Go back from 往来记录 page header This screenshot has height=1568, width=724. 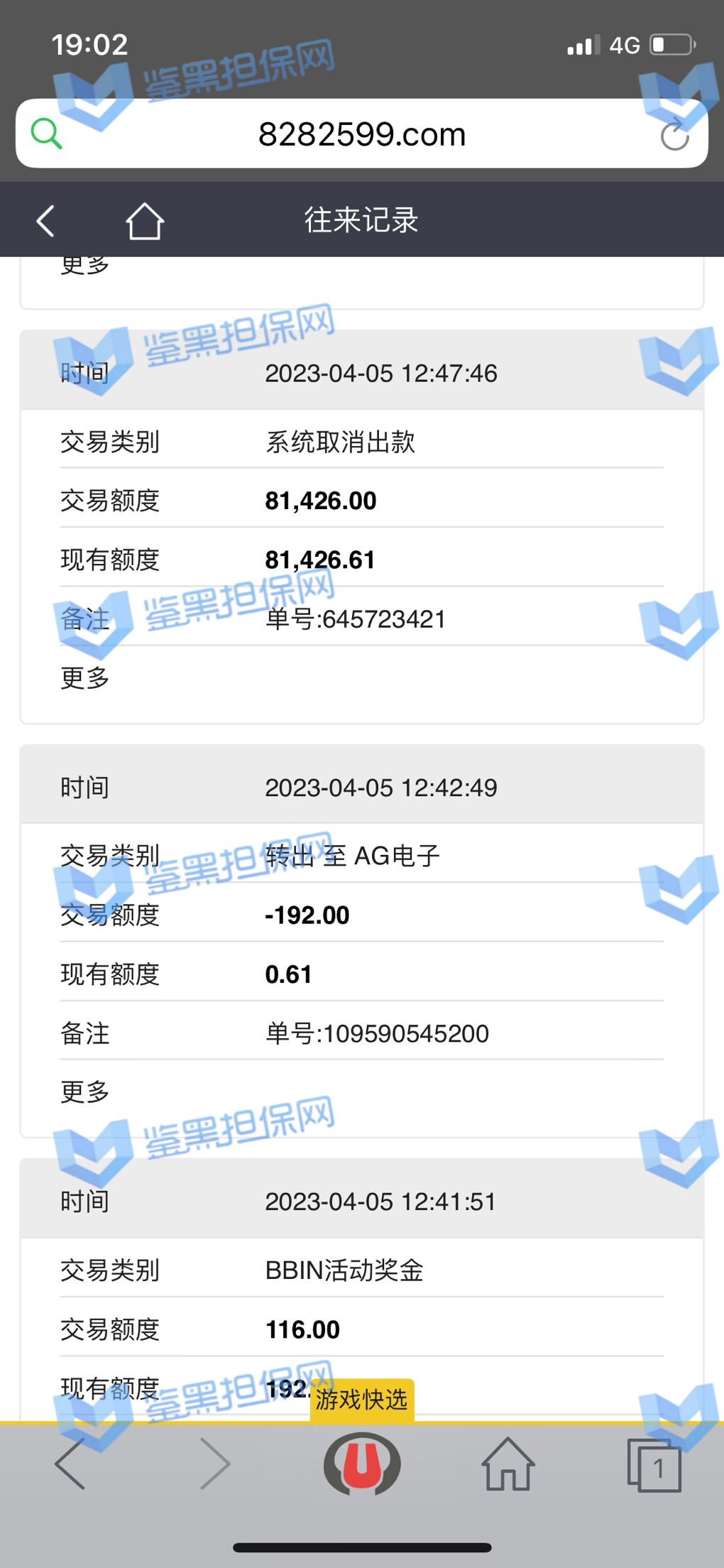click(x=45, y=221)
